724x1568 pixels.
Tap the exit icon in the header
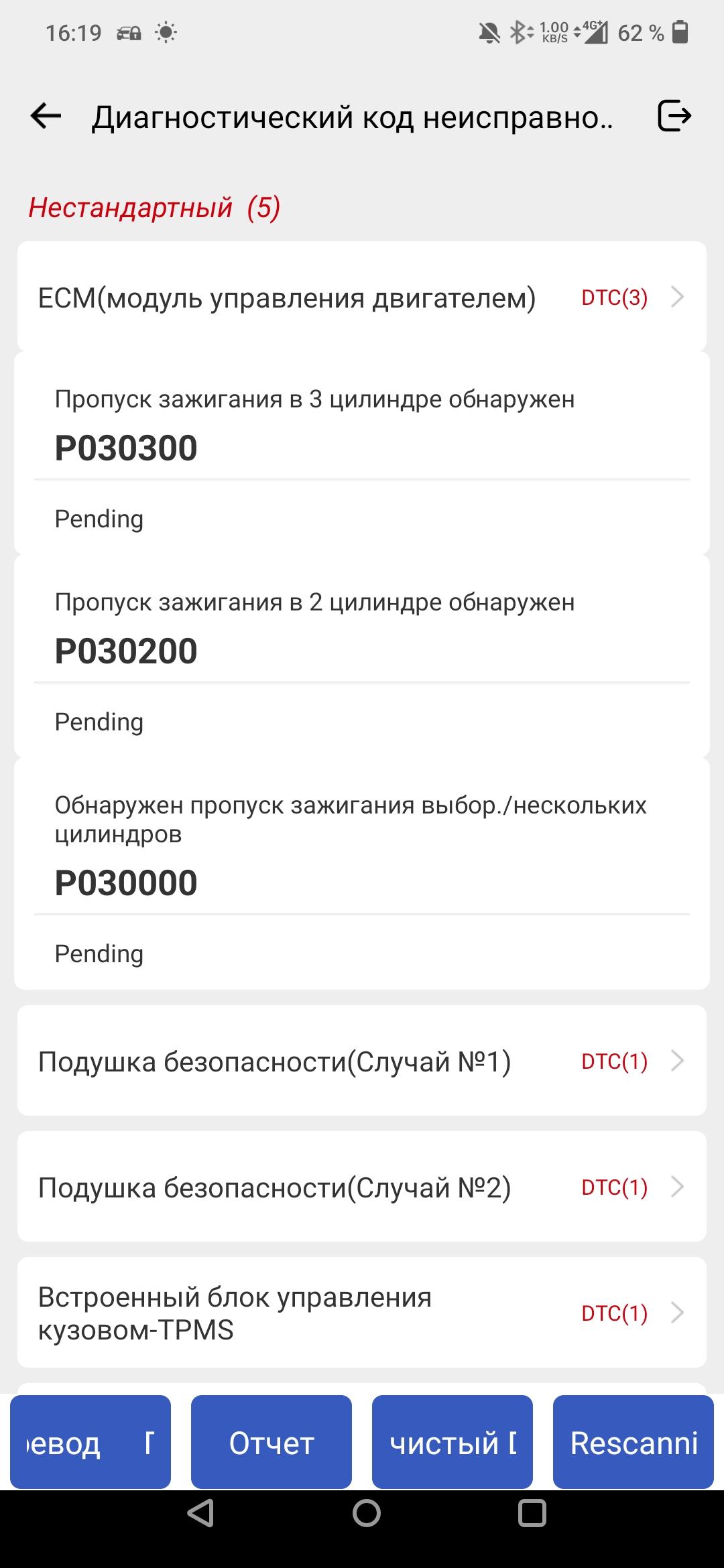tap(674, 117)
